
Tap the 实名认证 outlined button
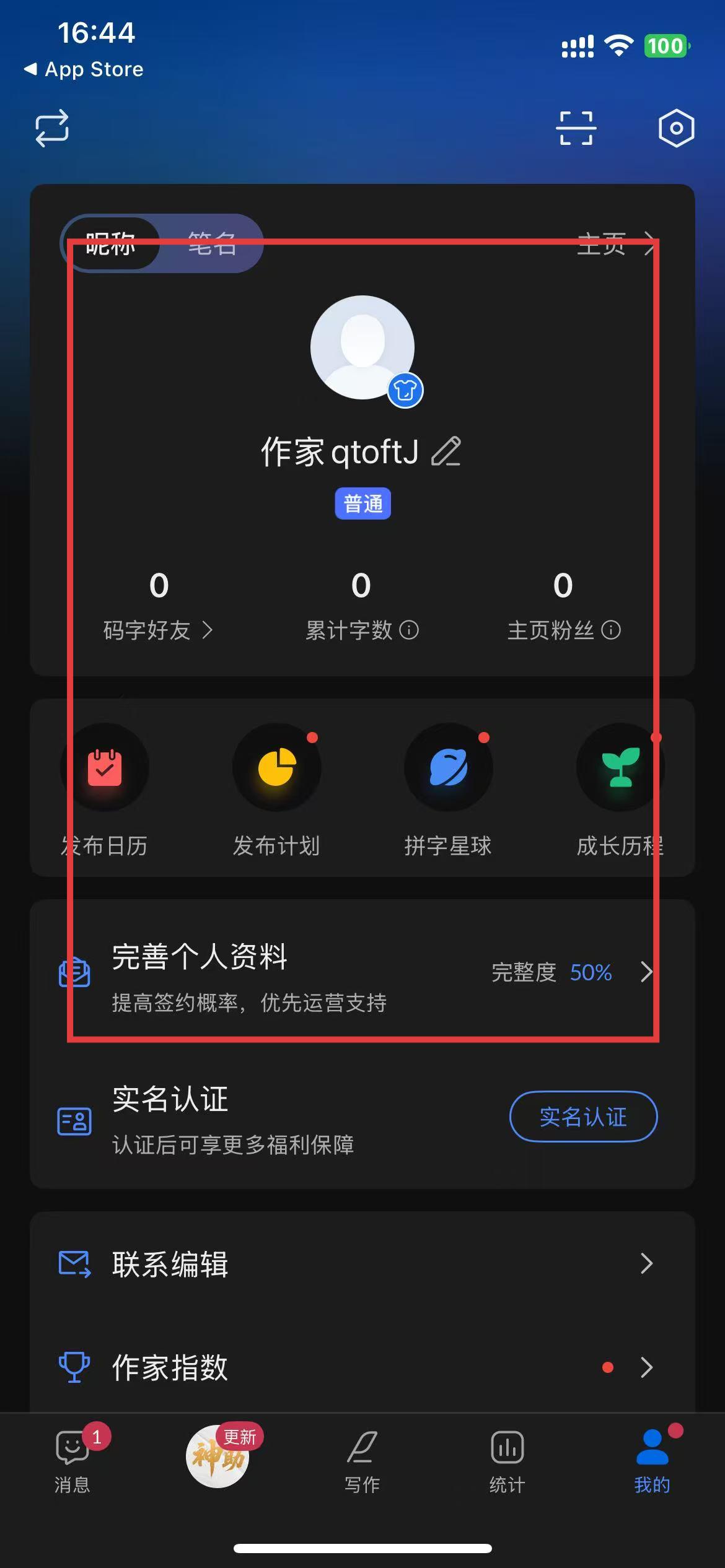click(x=582, y=1117)
